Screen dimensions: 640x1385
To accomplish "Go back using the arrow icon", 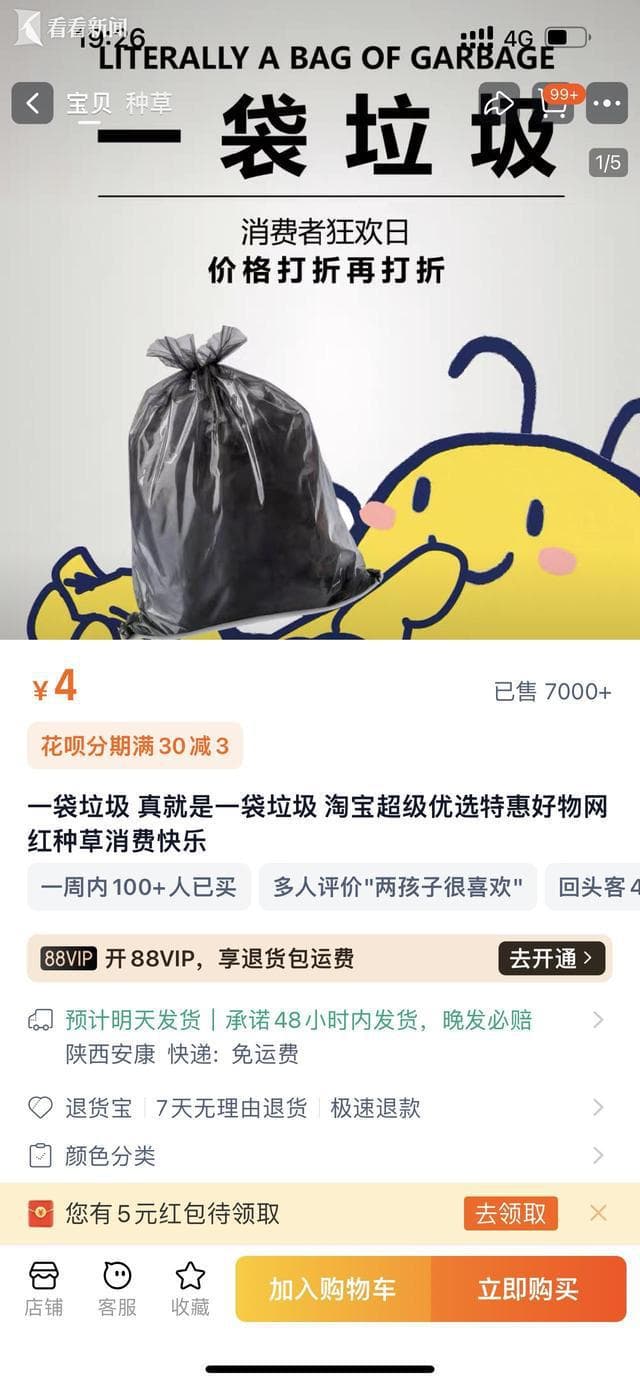I will pyautogui.click(x=32, y=103).
